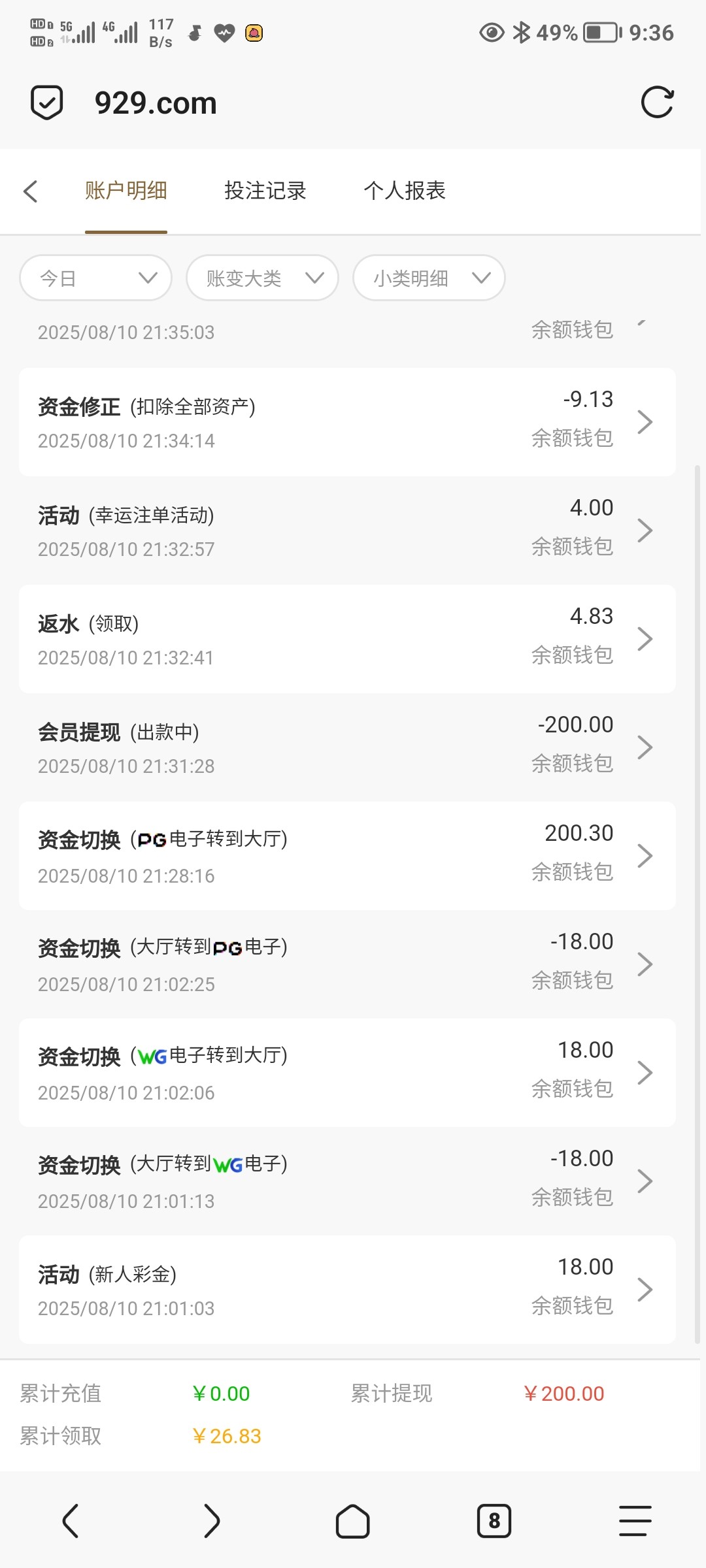The height and width of the screenshot is (1568, 706).
Task: Open the browser tabs switcher showing 8
Action: [494, 1521]
